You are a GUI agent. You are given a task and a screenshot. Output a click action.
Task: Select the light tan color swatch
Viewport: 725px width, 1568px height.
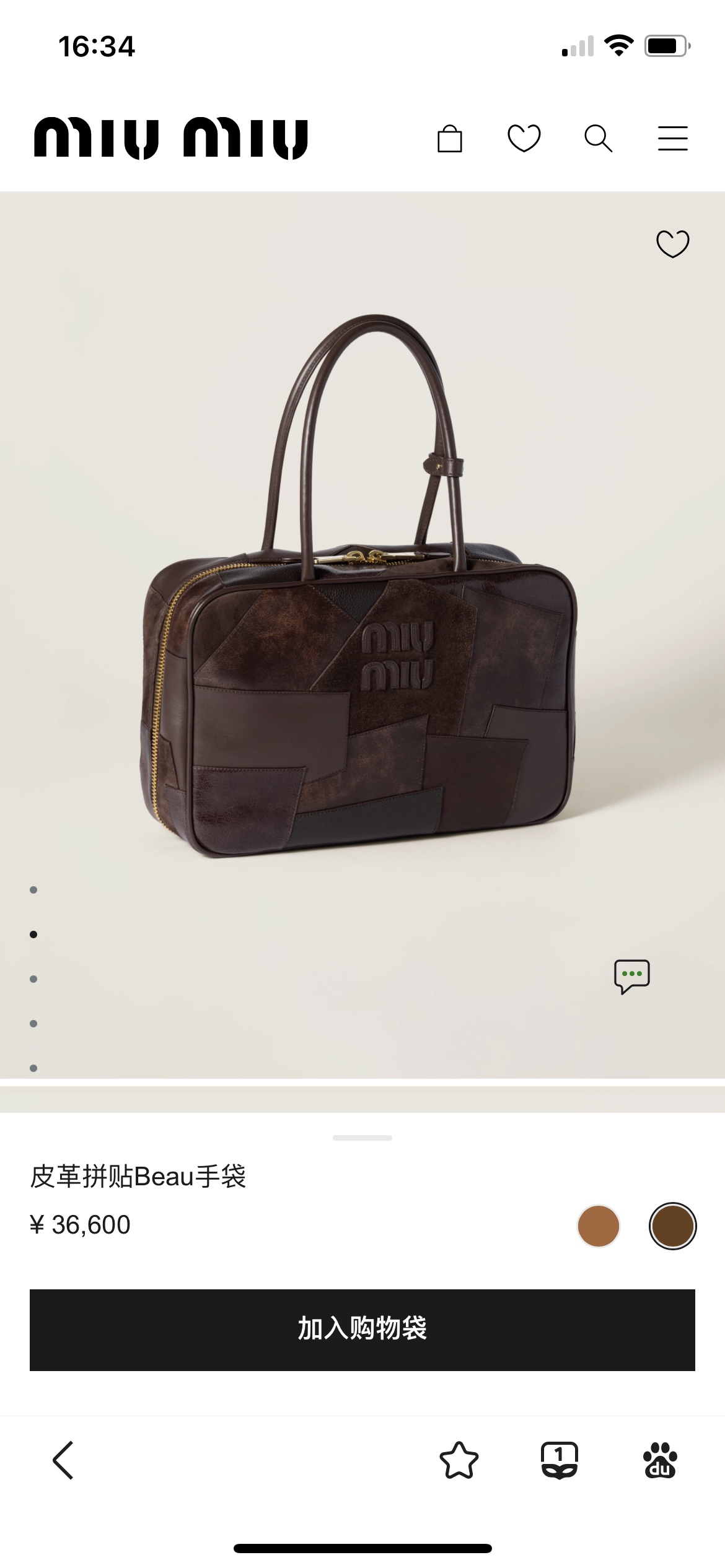(x=598, y=1226)
